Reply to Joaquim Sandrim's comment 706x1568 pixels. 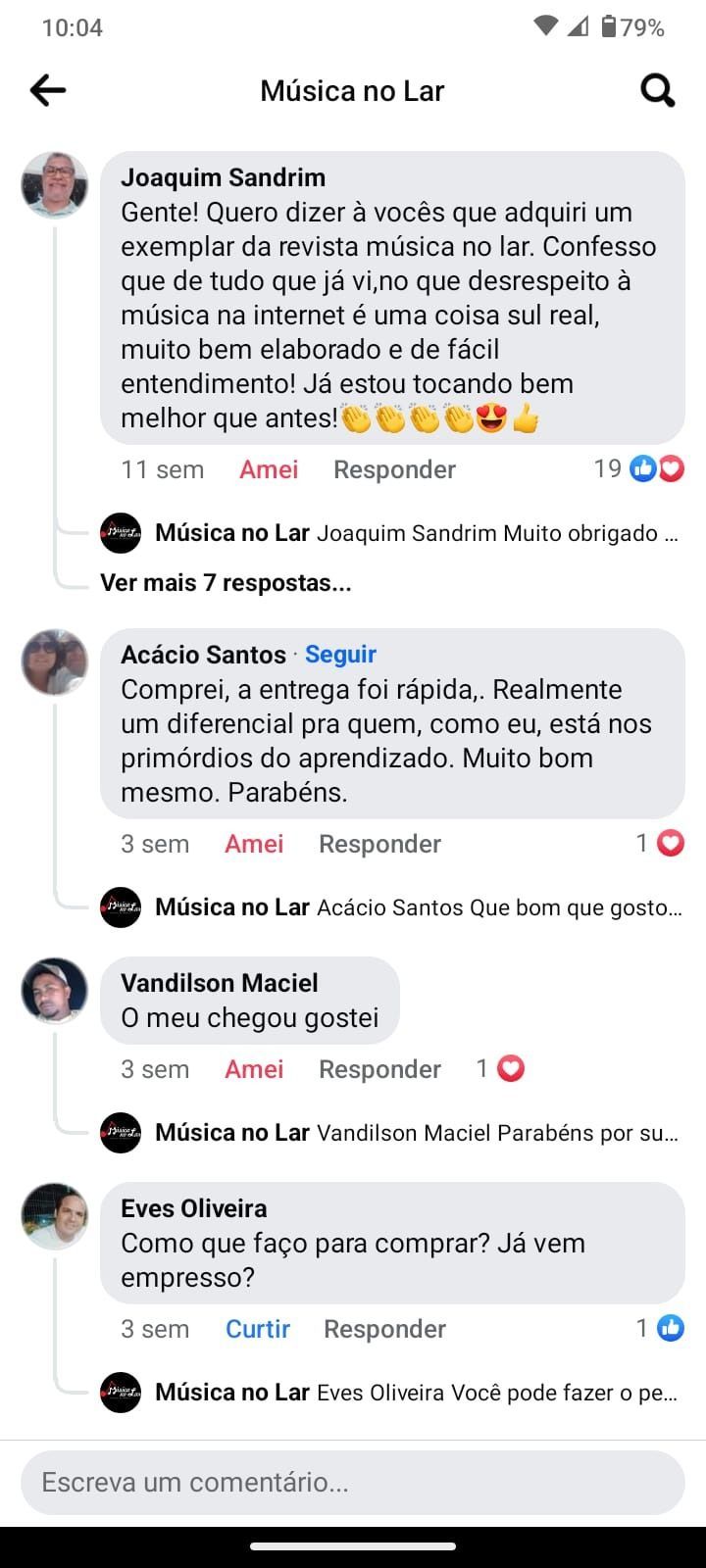point(394,469)
